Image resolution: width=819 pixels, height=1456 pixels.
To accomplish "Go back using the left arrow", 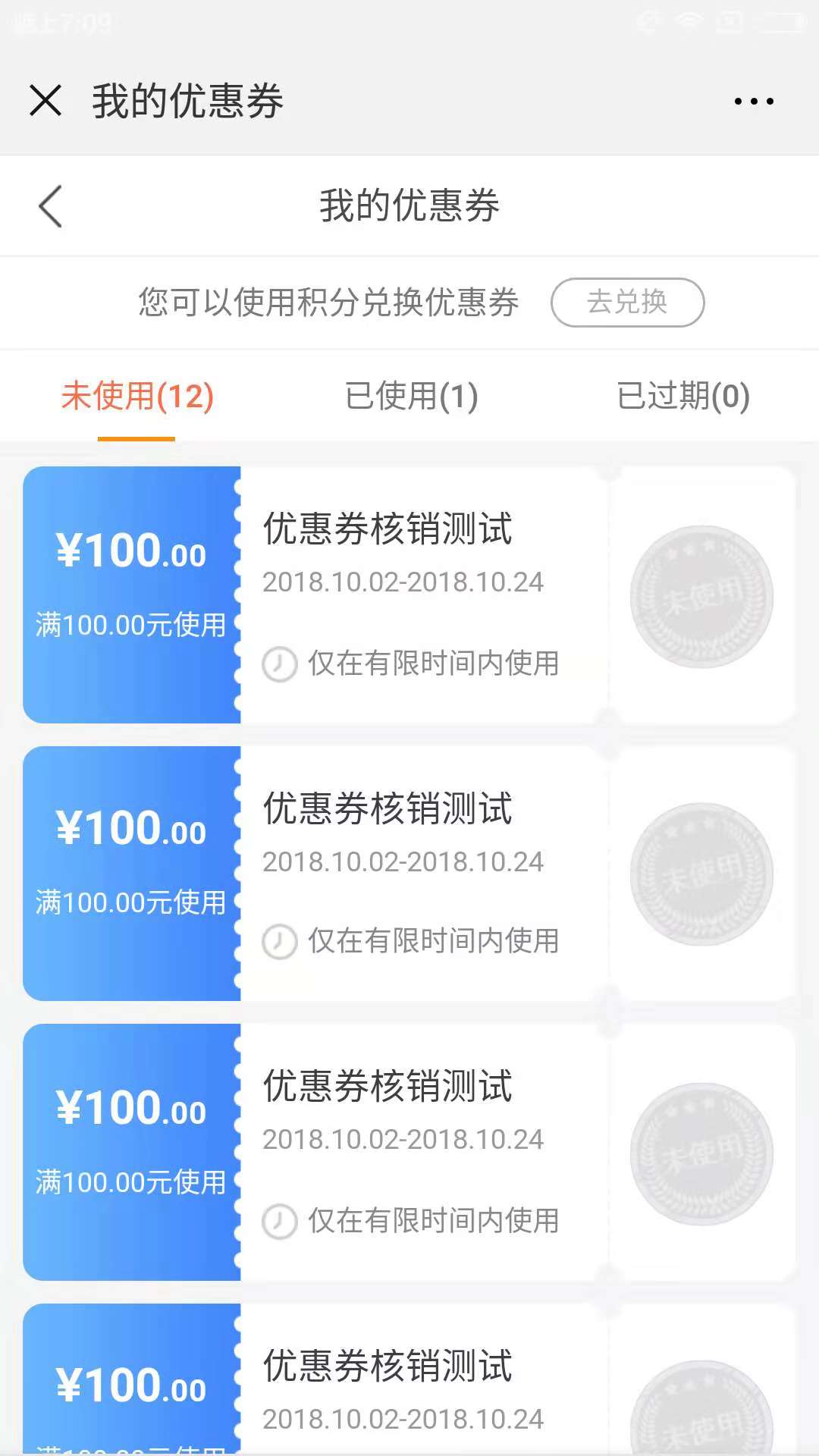I will [x=50, y=206].
